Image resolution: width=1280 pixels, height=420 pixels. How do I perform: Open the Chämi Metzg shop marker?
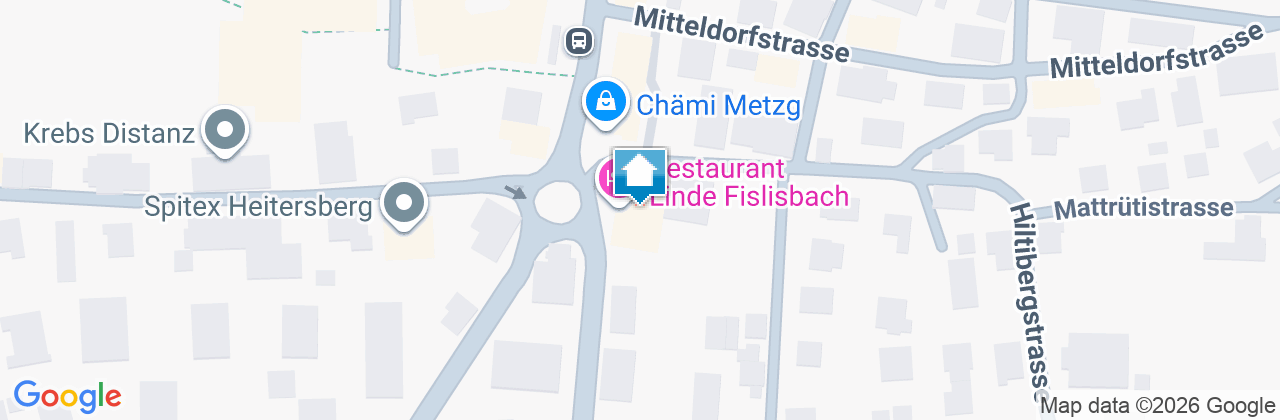pyautogui.click(x=605, y=102)
